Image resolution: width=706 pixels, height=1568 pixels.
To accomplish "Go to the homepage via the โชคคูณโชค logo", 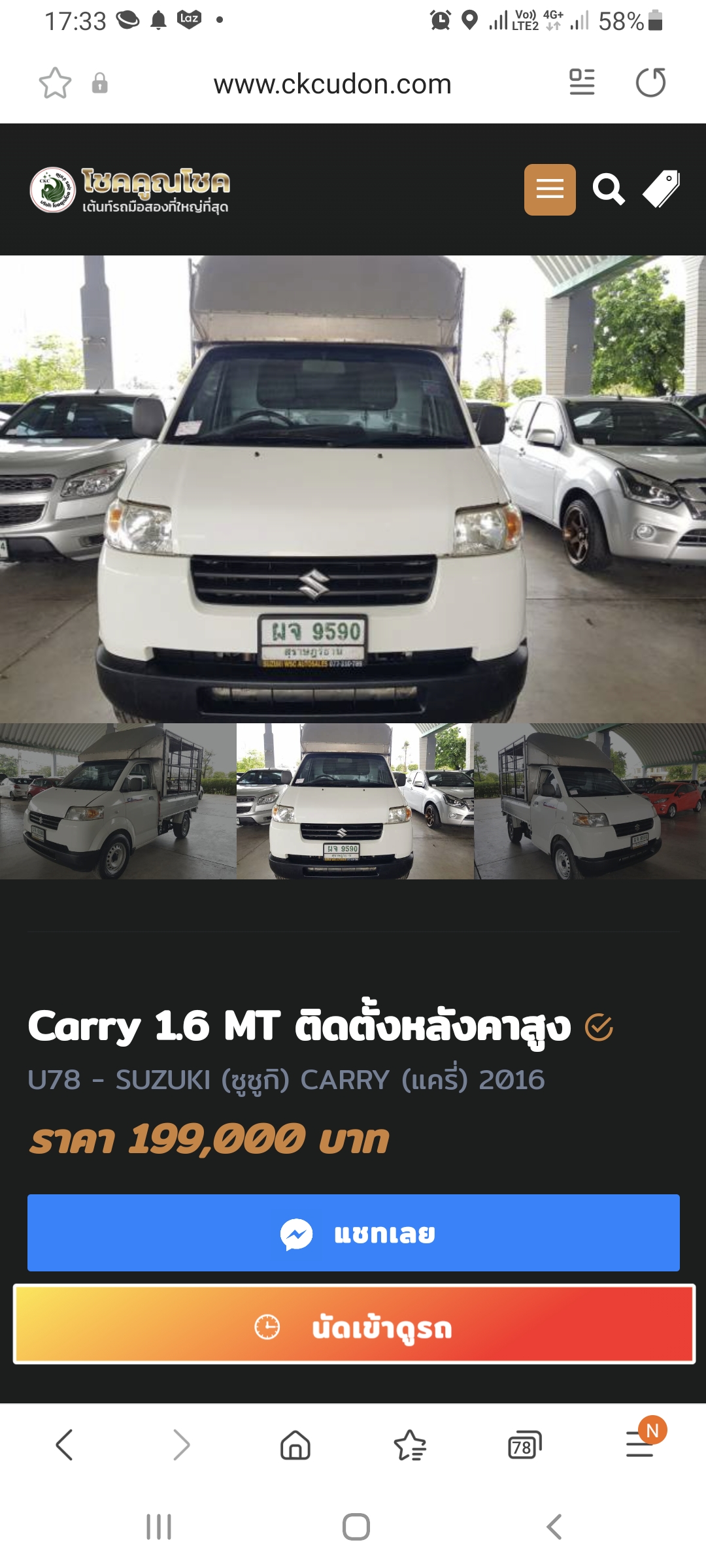I will pos(130,189).
